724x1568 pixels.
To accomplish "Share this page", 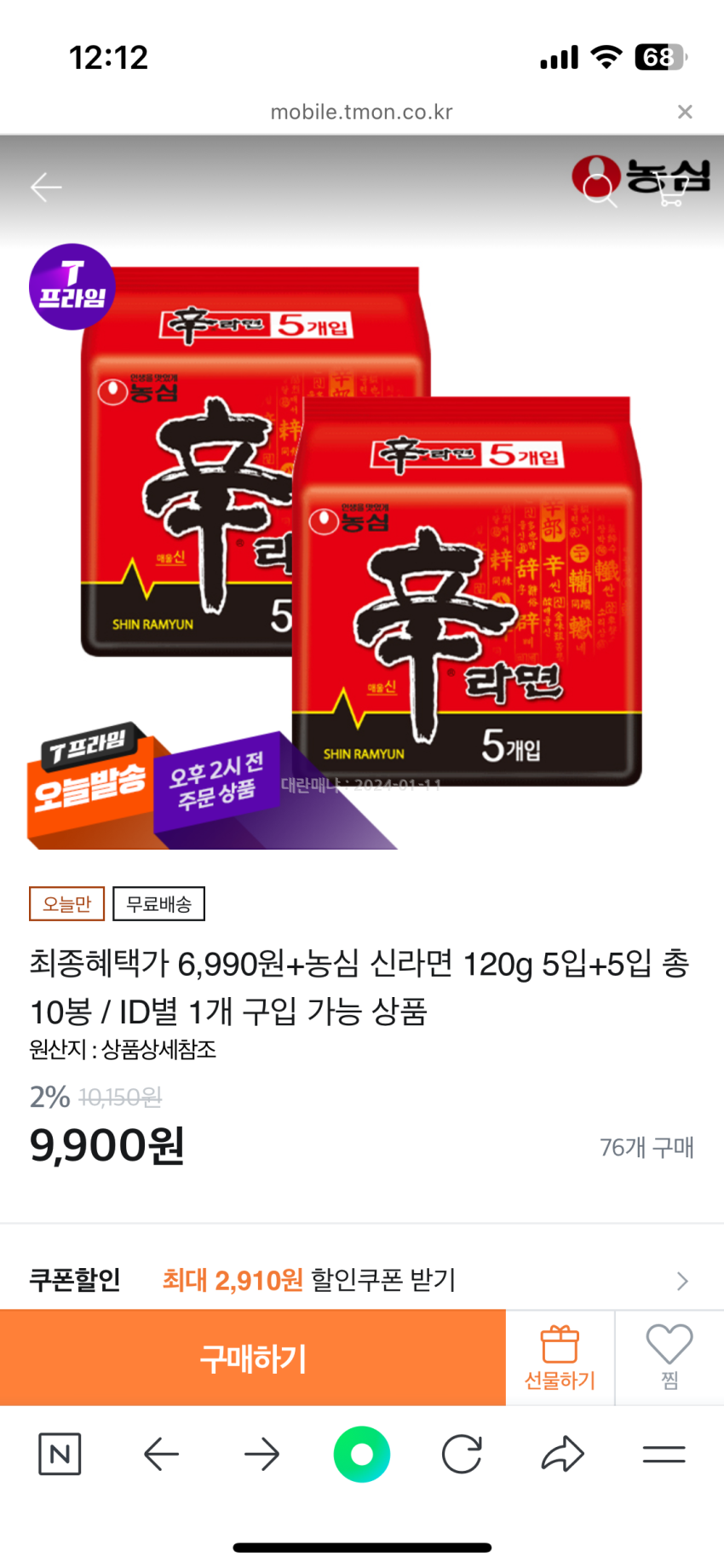I will click(x=563, y=1454).
